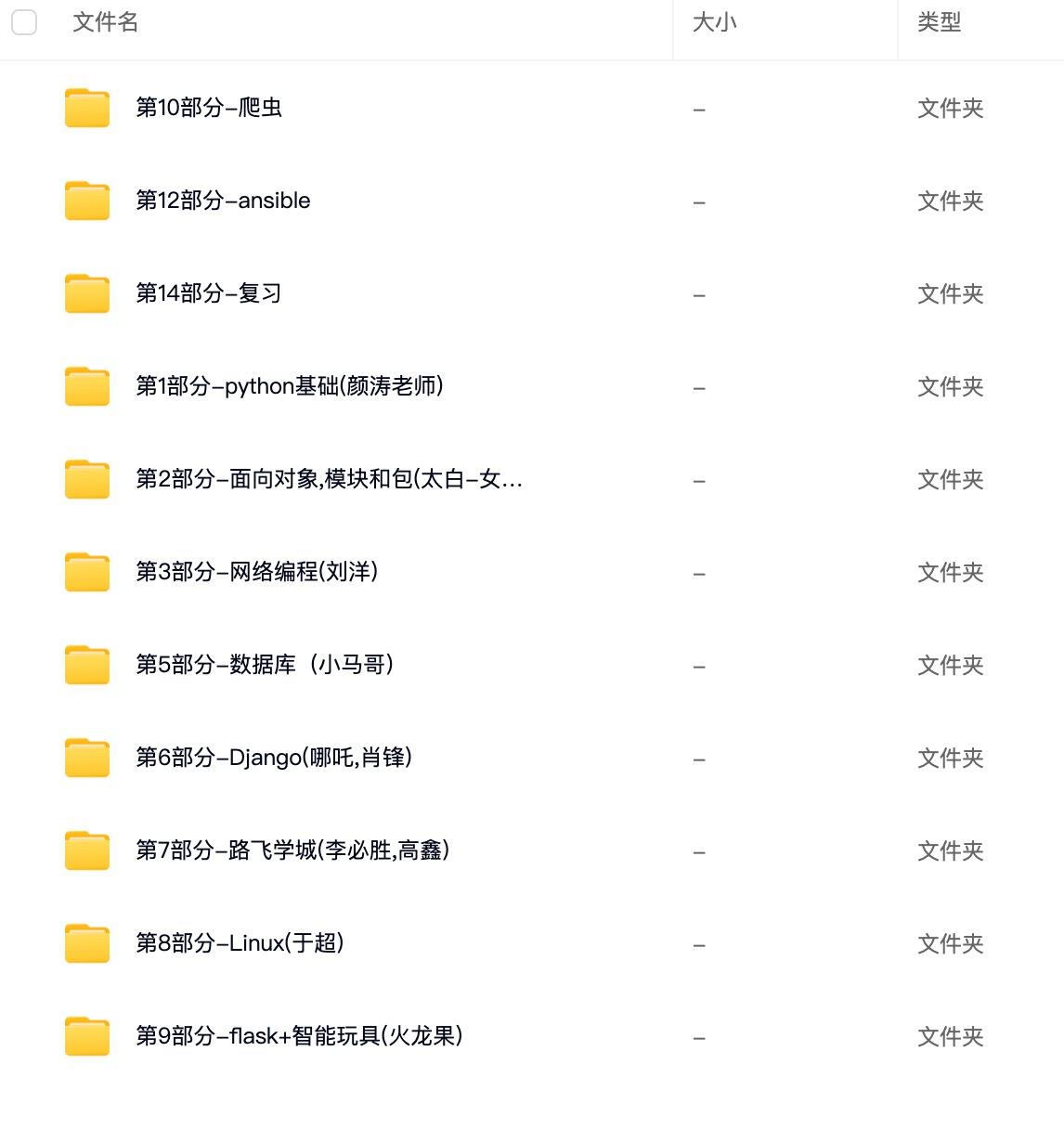
Task: Open folder 第8部分-Linux(于超)
Action: click(240, 943)
